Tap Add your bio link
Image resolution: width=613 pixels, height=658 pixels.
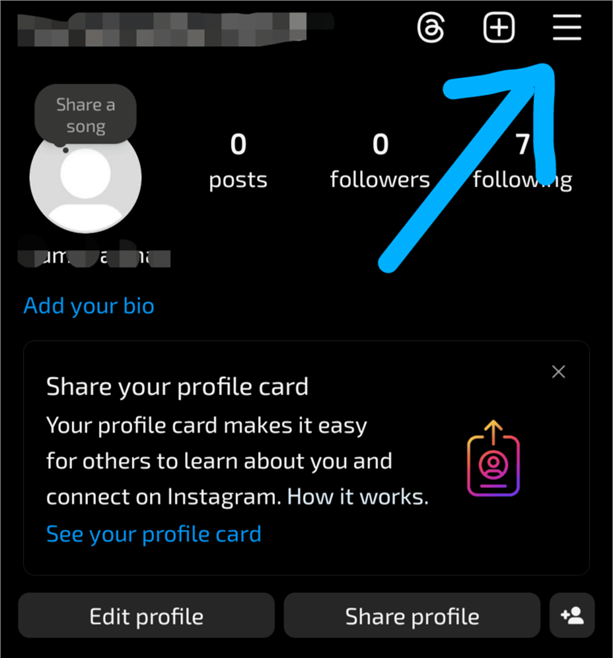click(x=89, y=306)
